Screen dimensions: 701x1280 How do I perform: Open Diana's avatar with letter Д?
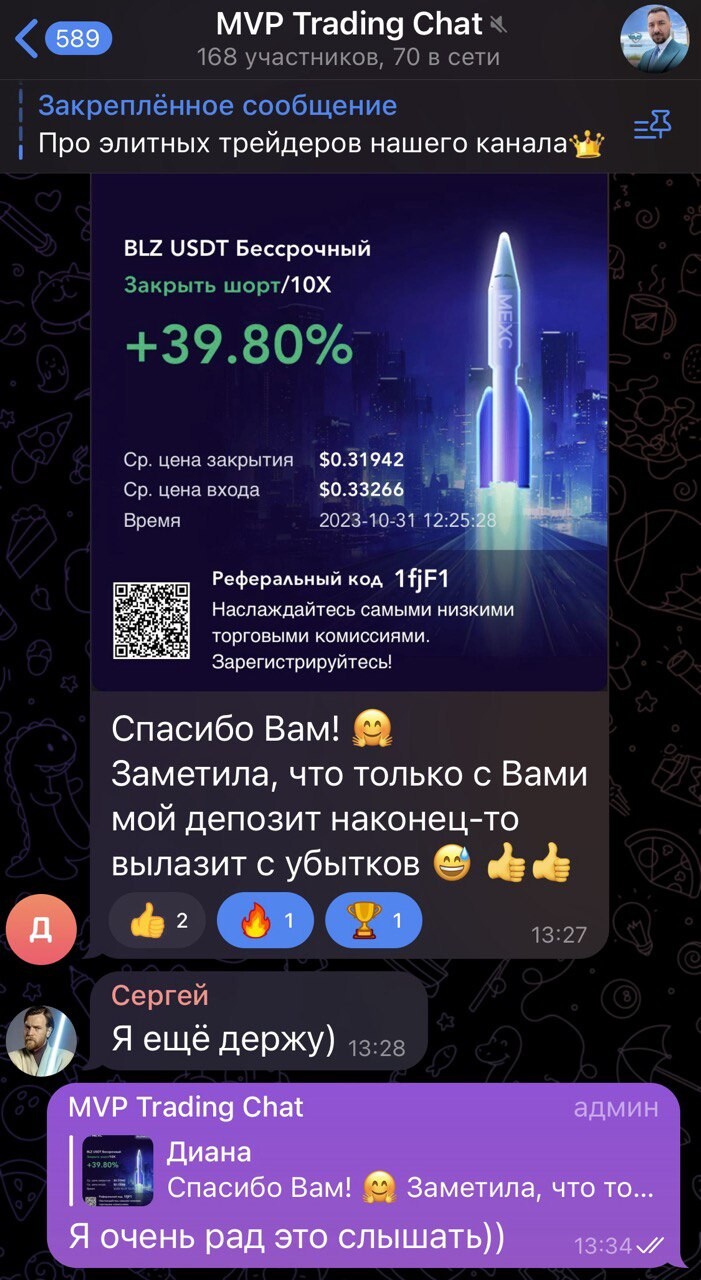pyautogui.click(x=41, y=929)
